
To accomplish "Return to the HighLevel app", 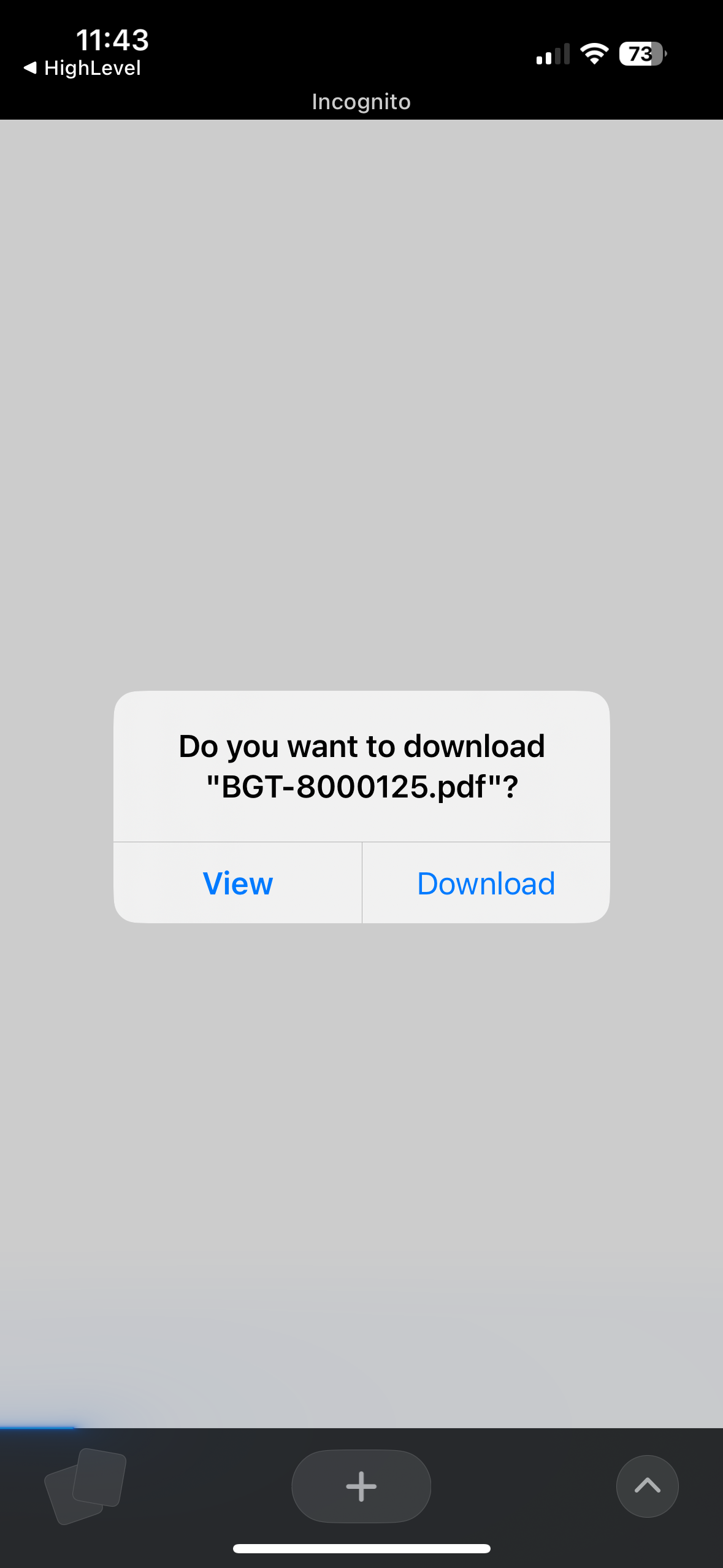I will point(83,68).
